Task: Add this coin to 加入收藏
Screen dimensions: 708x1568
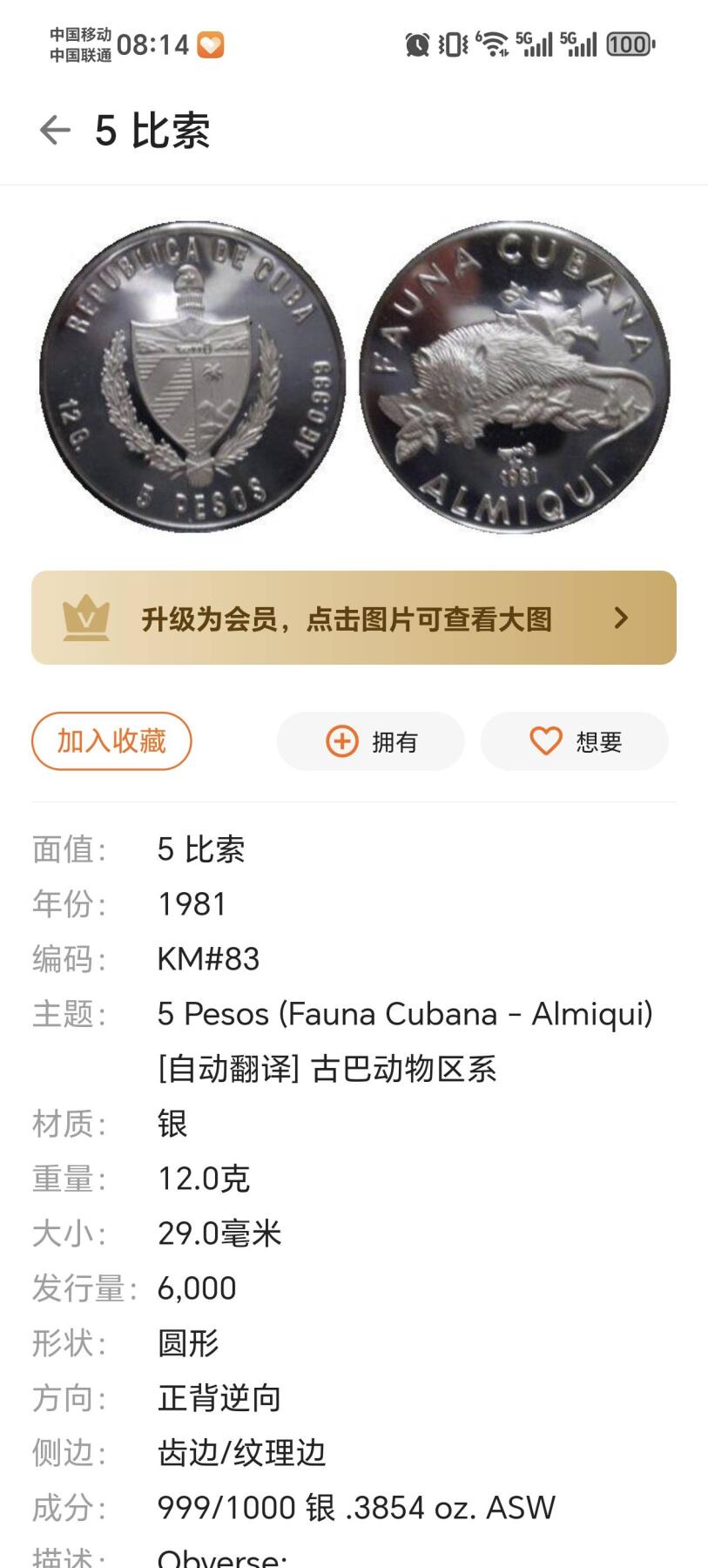Action: click(111, 741)
